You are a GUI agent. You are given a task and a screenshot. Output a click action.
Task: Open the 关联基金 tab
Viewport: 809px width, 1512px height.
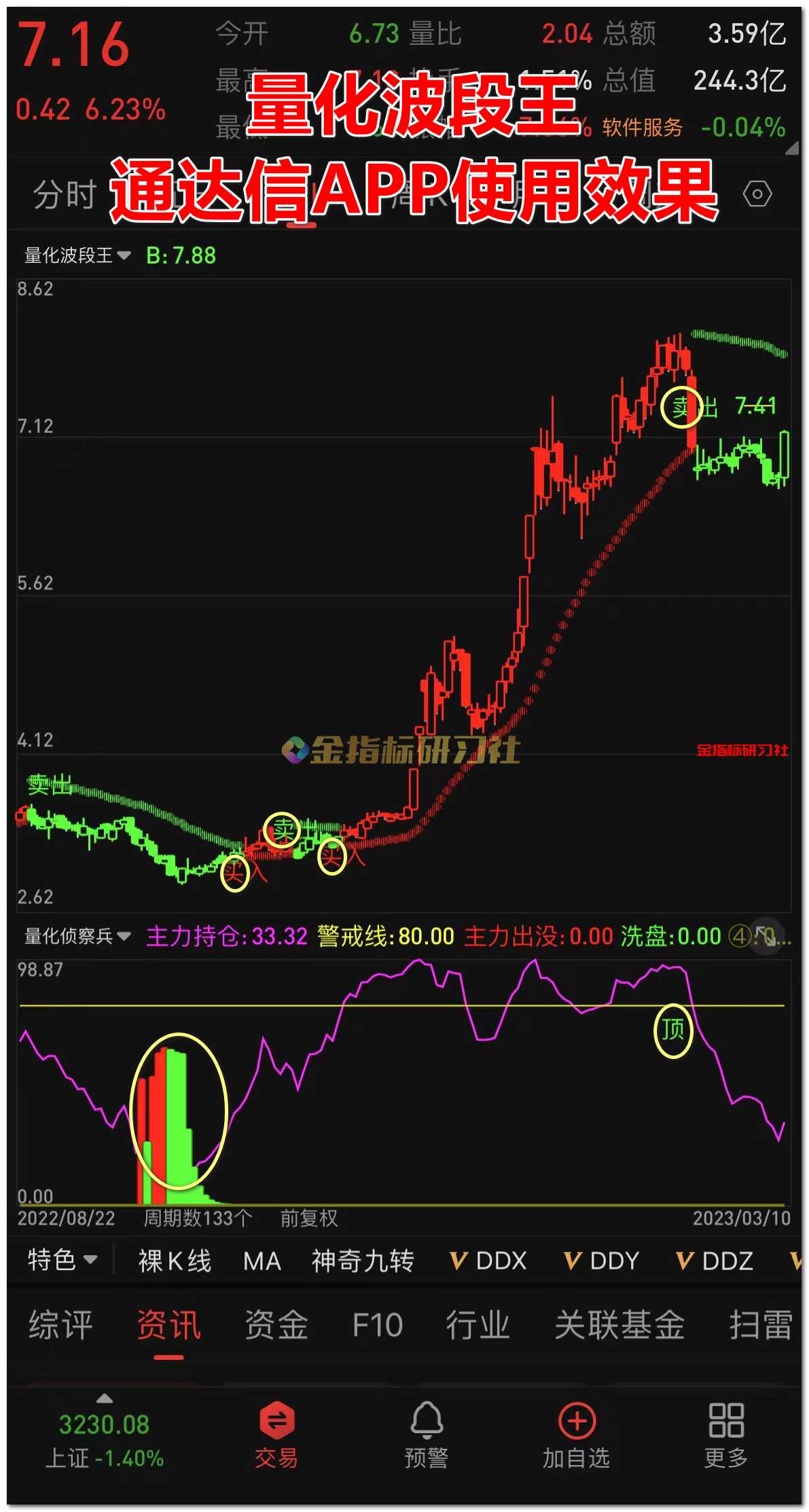[619, 1325]
